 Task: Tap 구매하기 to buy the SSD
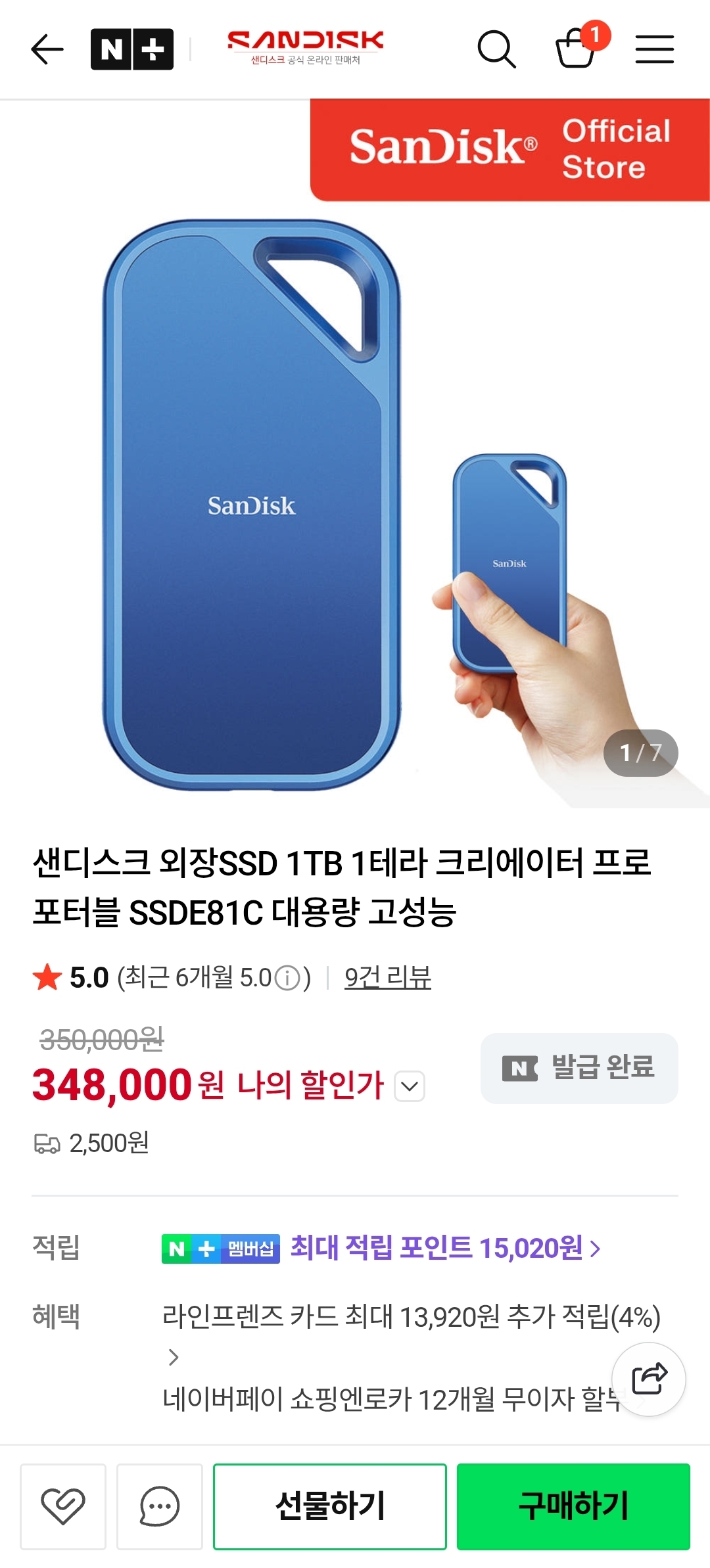[573, 1506]
